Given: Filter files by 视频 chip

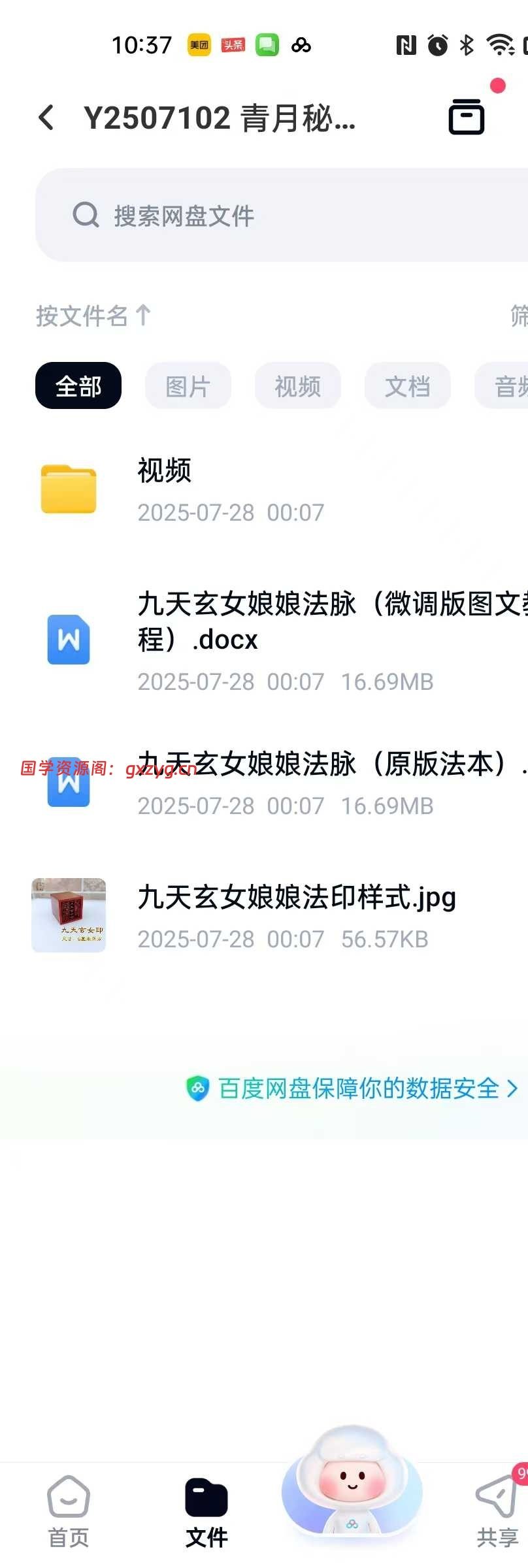Looking at the screenshot, I should point(298,386).
